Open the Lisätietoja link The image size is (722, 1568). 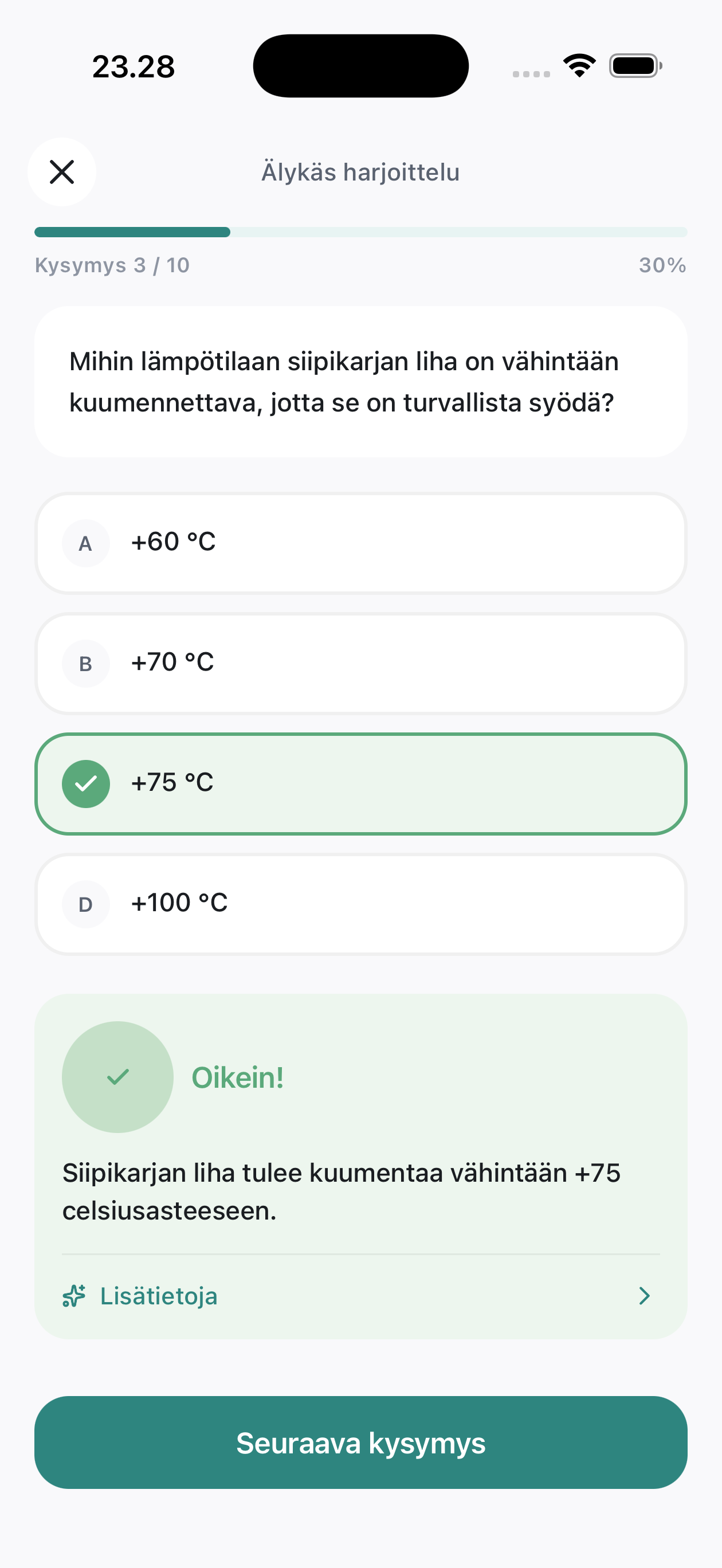point(158,1296)
